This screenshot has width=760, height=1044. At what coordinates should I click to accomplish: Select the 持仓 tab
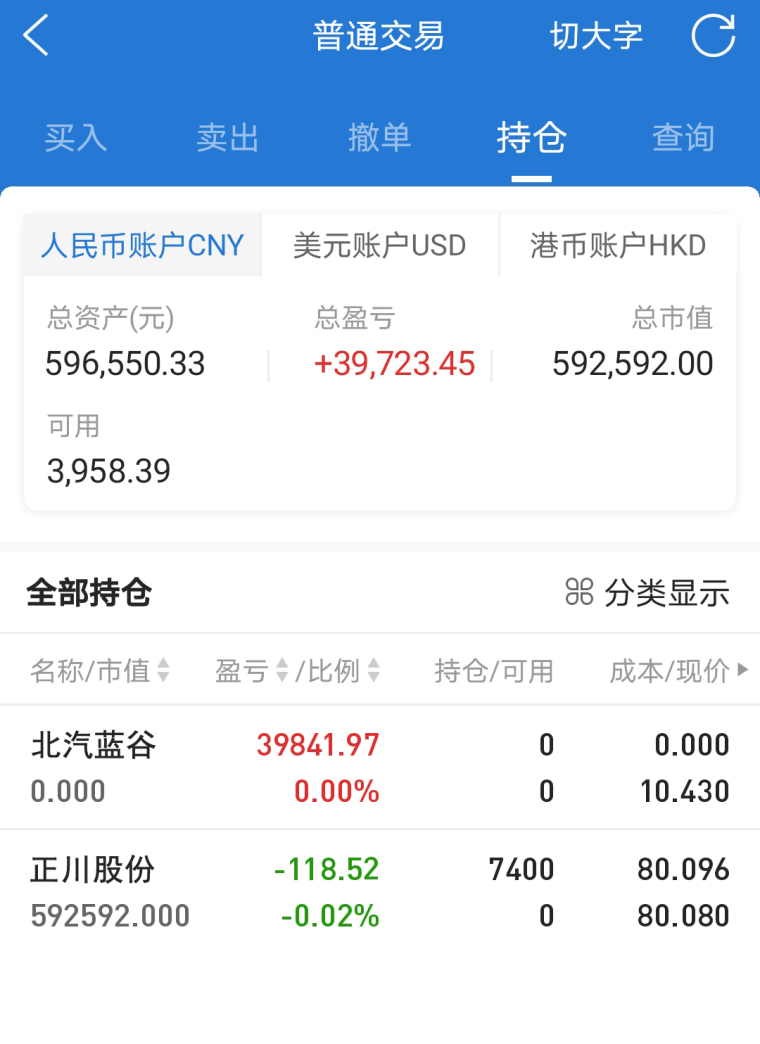531,138
